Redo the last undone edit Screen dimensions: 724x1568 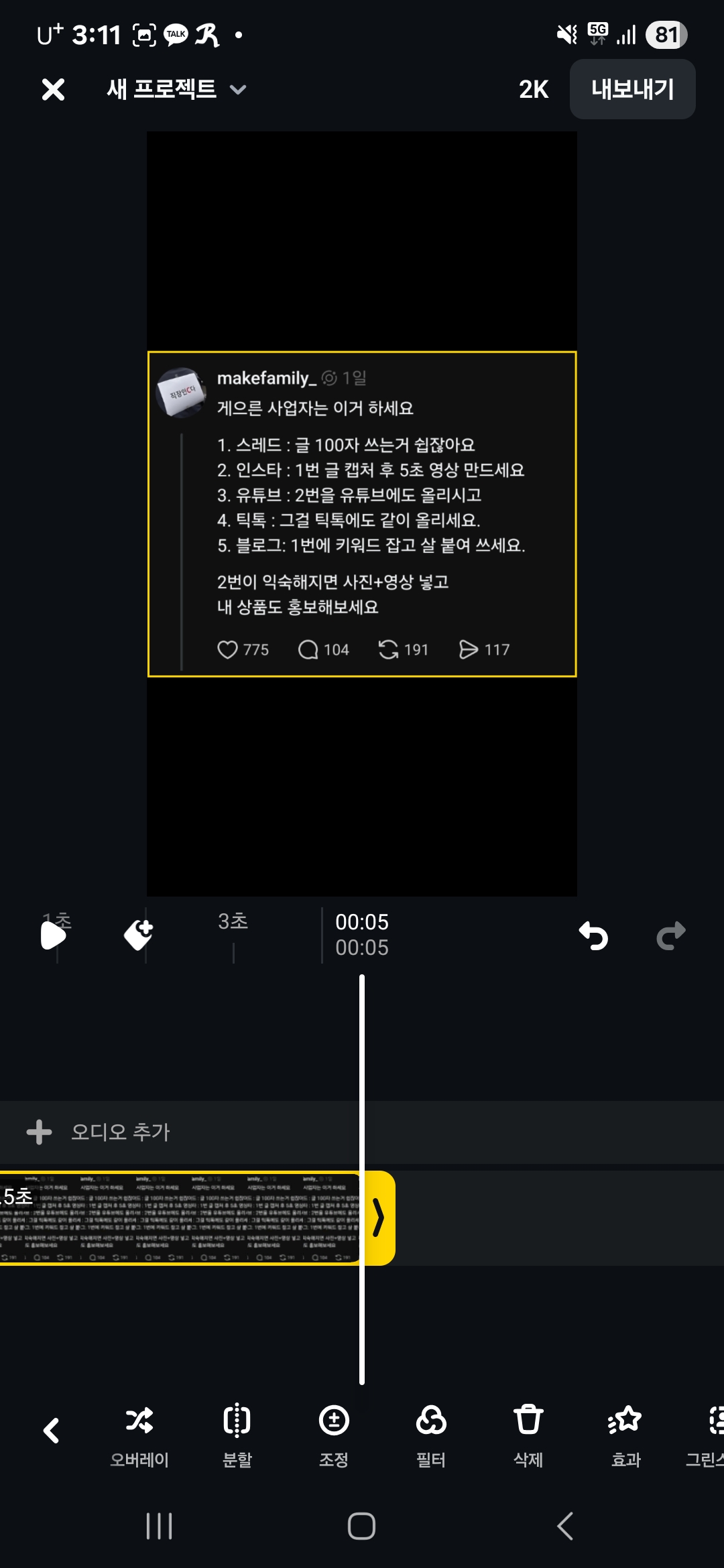(x=671, y=936)
